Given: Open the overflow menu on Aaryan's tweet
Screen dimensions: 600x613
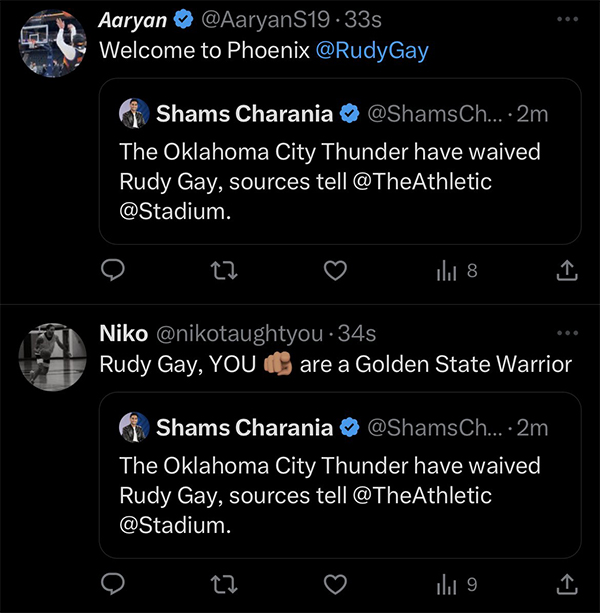Looking at the screenshot, I should click(567, 19).
